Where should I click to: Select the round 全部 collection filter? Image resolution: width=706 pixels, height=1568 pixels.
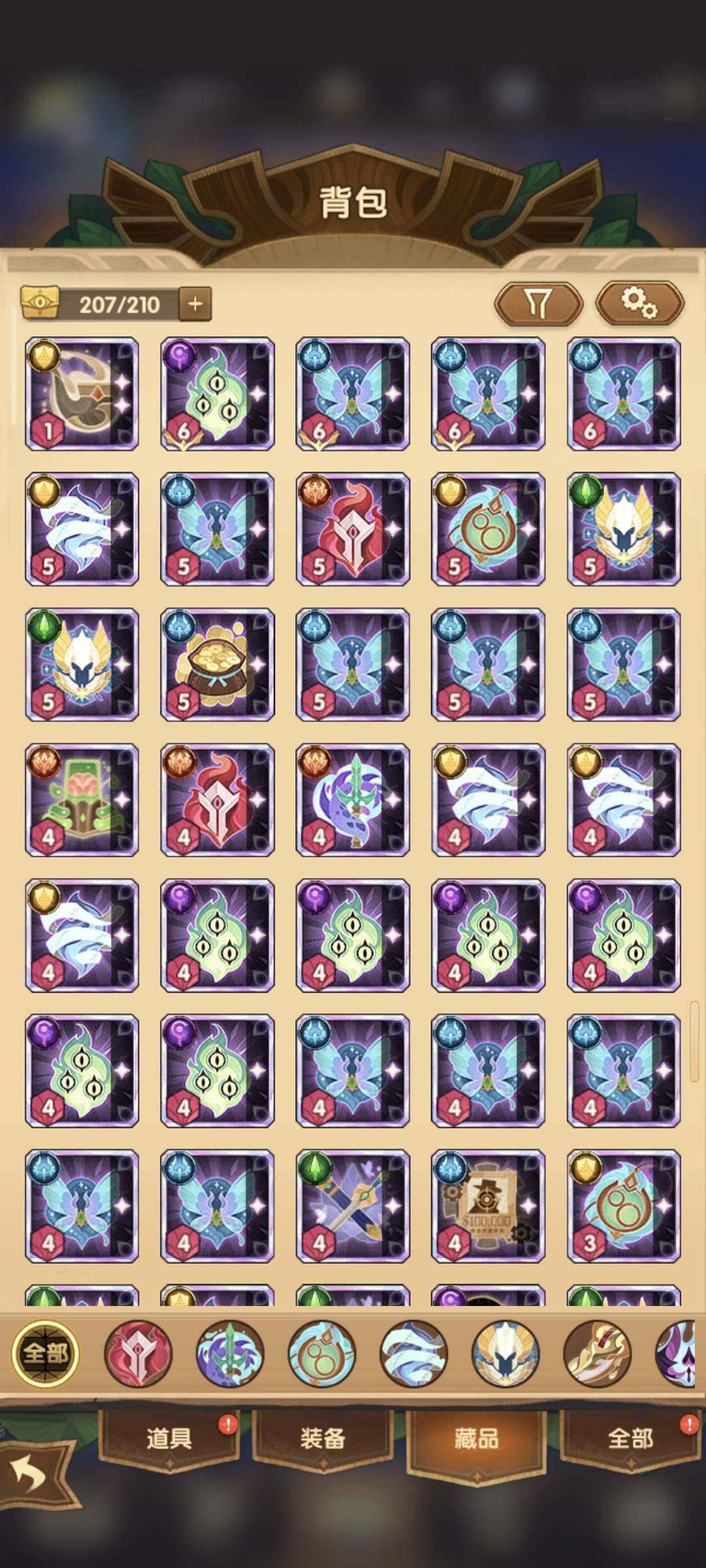pos(45,1353)
